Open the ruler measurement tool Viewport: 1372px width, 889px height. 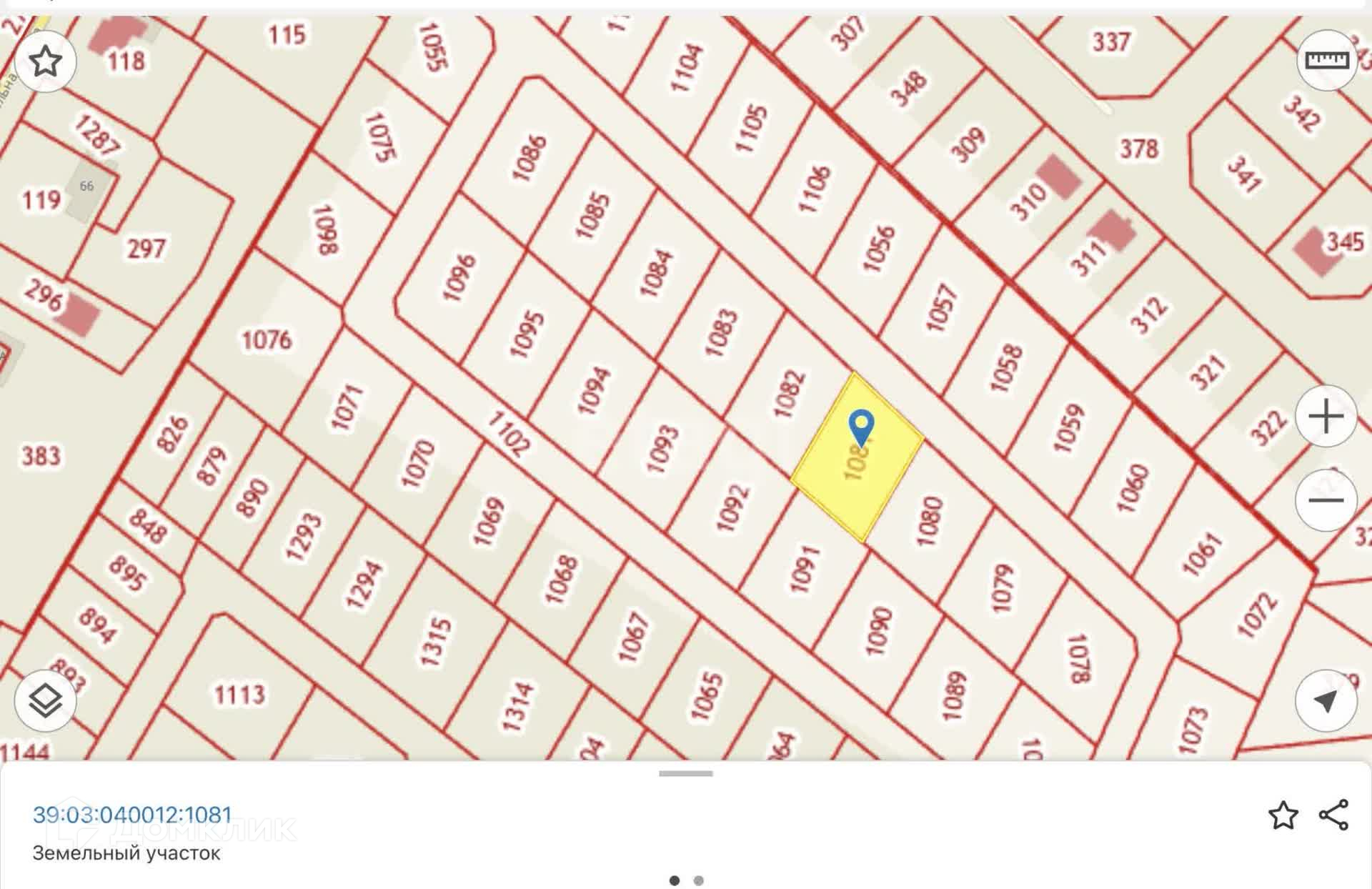[1326, 60]
